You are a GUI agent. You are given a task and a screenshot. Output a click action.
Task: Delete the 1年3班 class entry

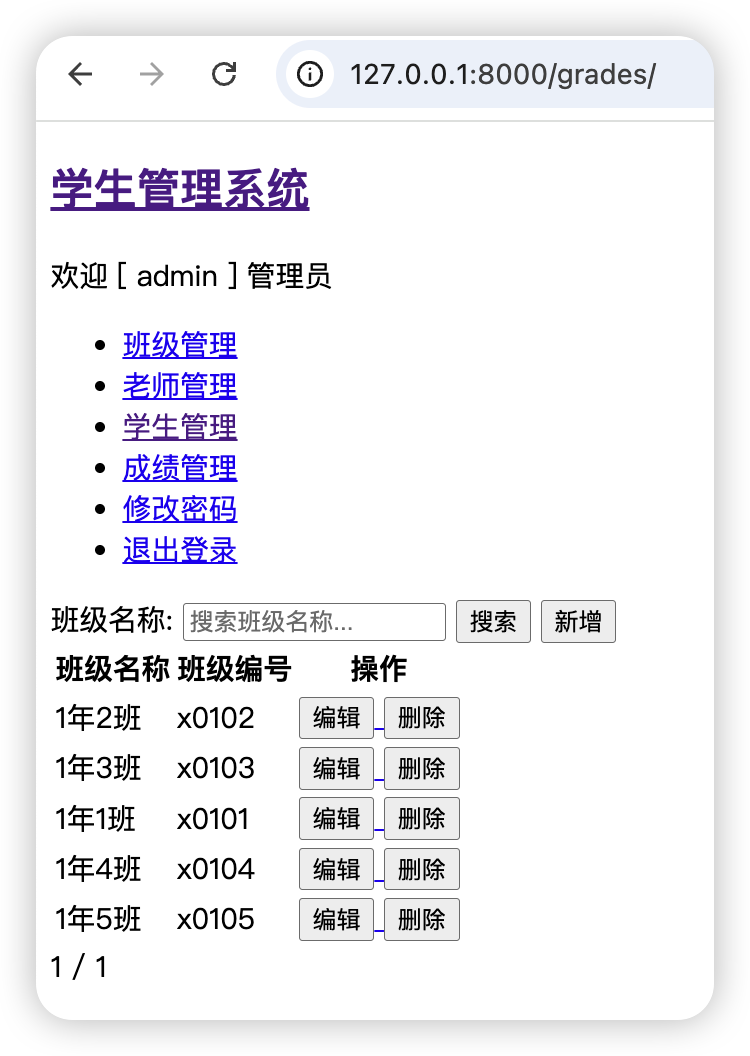coord(421,768)
